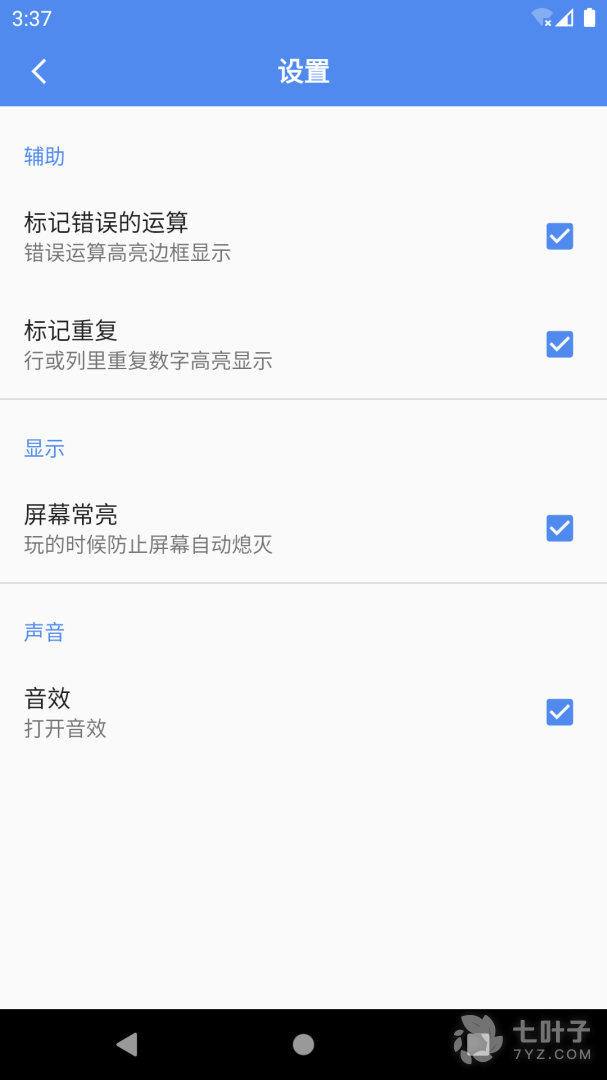Go back from the 设置 screen
Image resolution: width=607 pixels, height=1080 pixels.
pyautogui.click(x=39, y=71)
